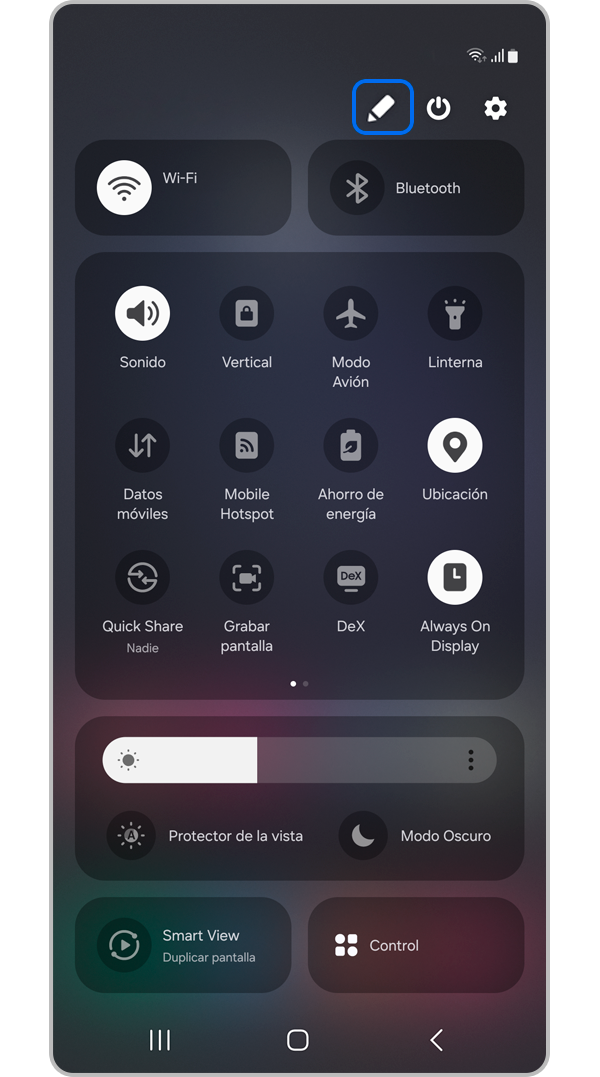This screenshot has width=600, height=1077.
Task: Turn on Mobile Hotspot
Action: pyautogui.click(x=247, y=446)
